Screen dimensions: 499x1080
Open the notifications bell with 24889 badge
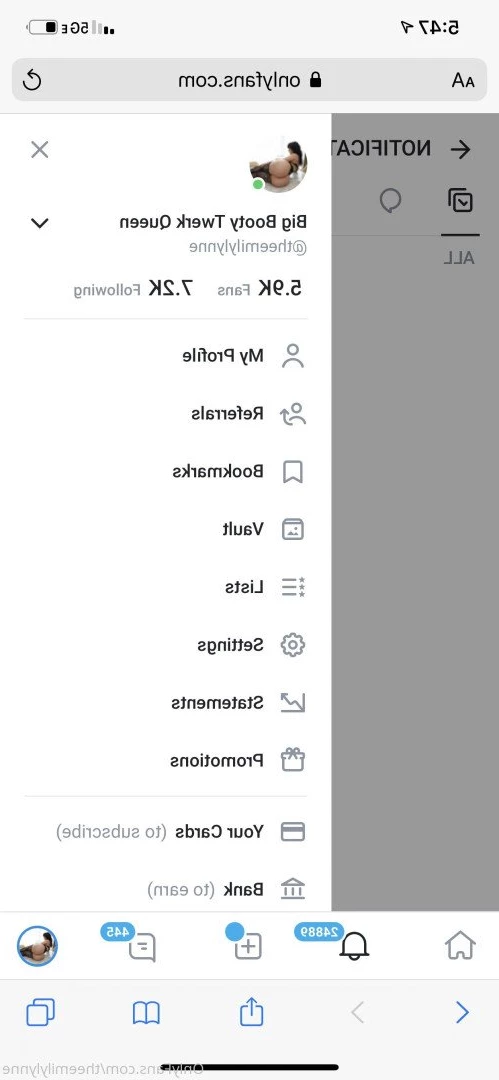click(354, 947)
